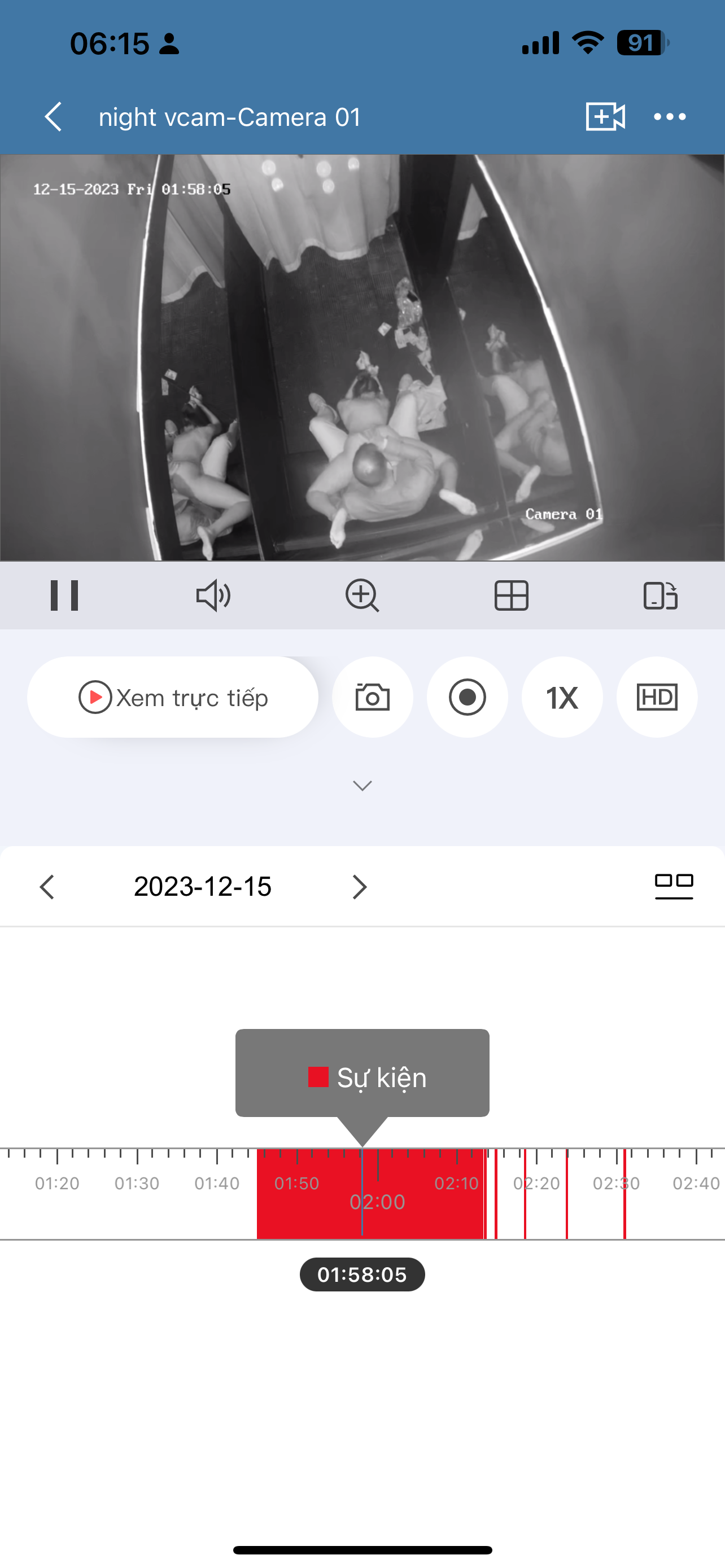Viewport: 725px width, 1568px height.
Task: Tap Xem trực tiếp to view live
Action: point(173,697)
